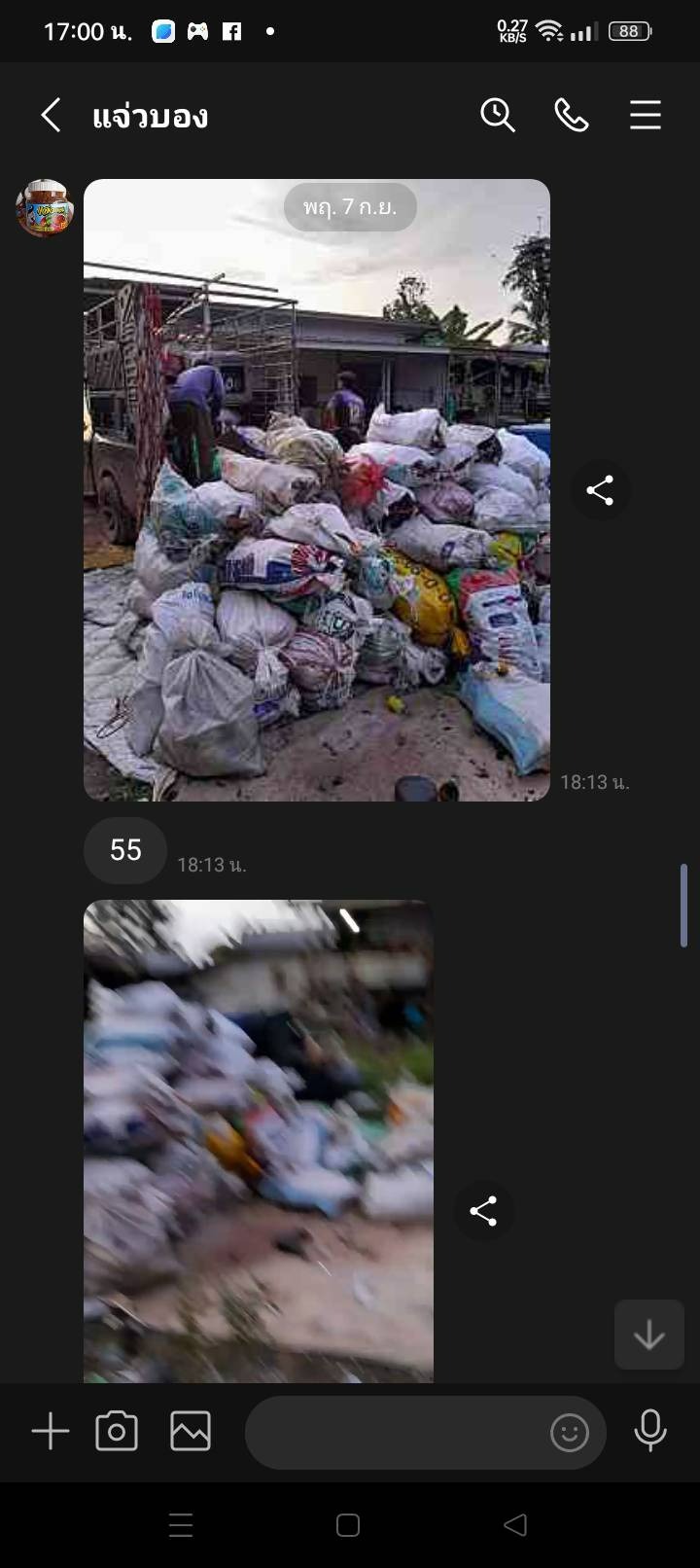Search within this chat
This screenshot has height=1568, width=700.
498,116
